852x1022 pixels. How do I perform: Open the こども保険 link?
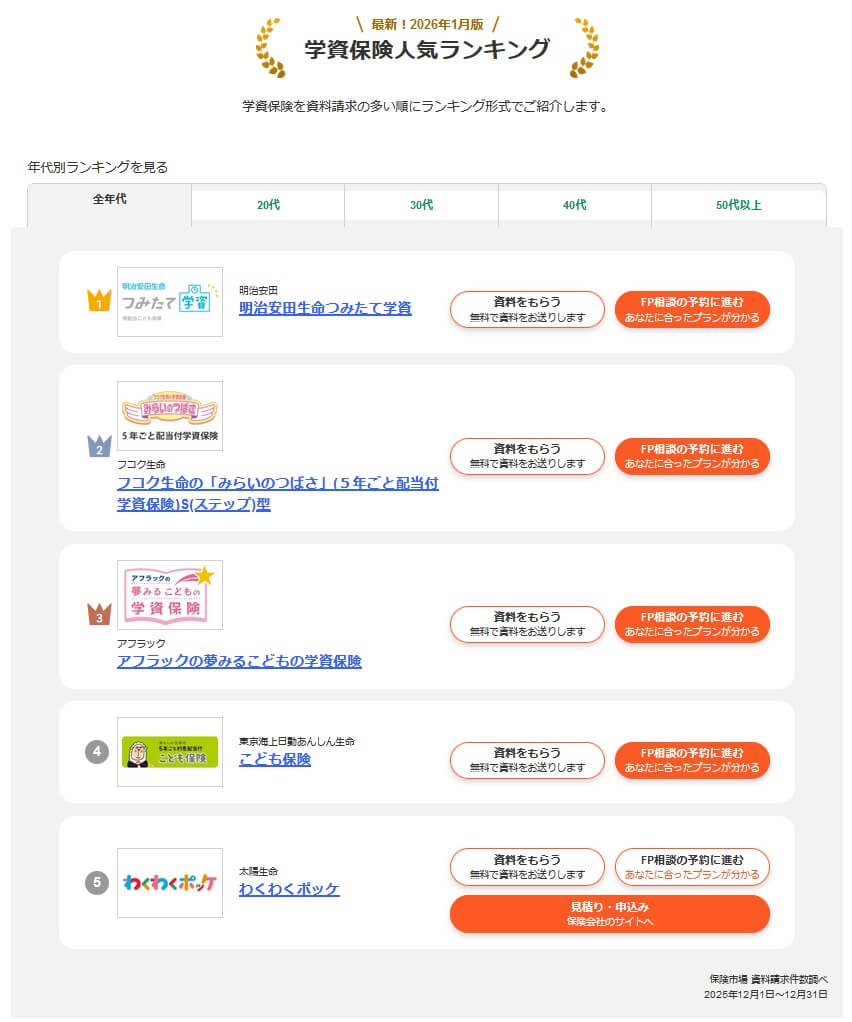pyautogui.click(x=274, y=759)
